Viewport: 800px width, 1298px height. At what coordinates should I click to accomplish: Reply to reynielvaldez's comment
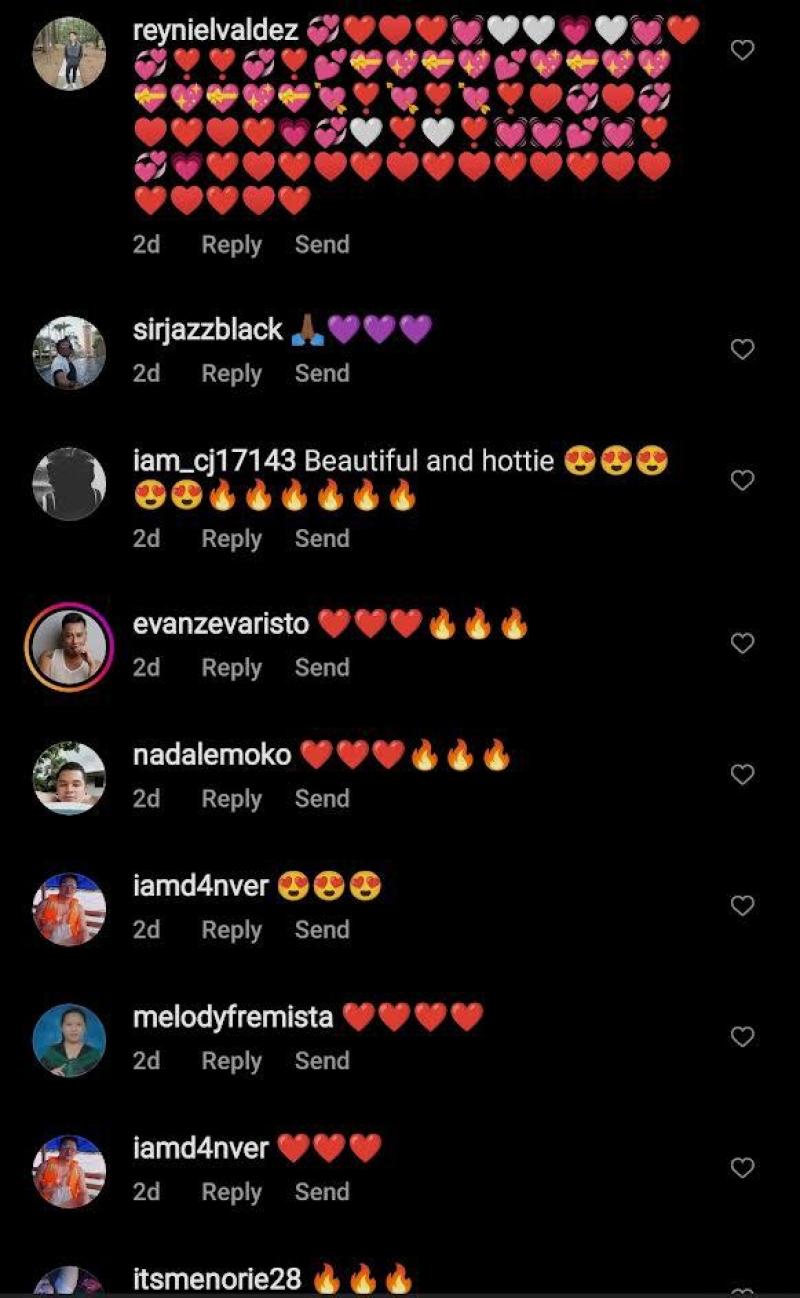(231, 245)
